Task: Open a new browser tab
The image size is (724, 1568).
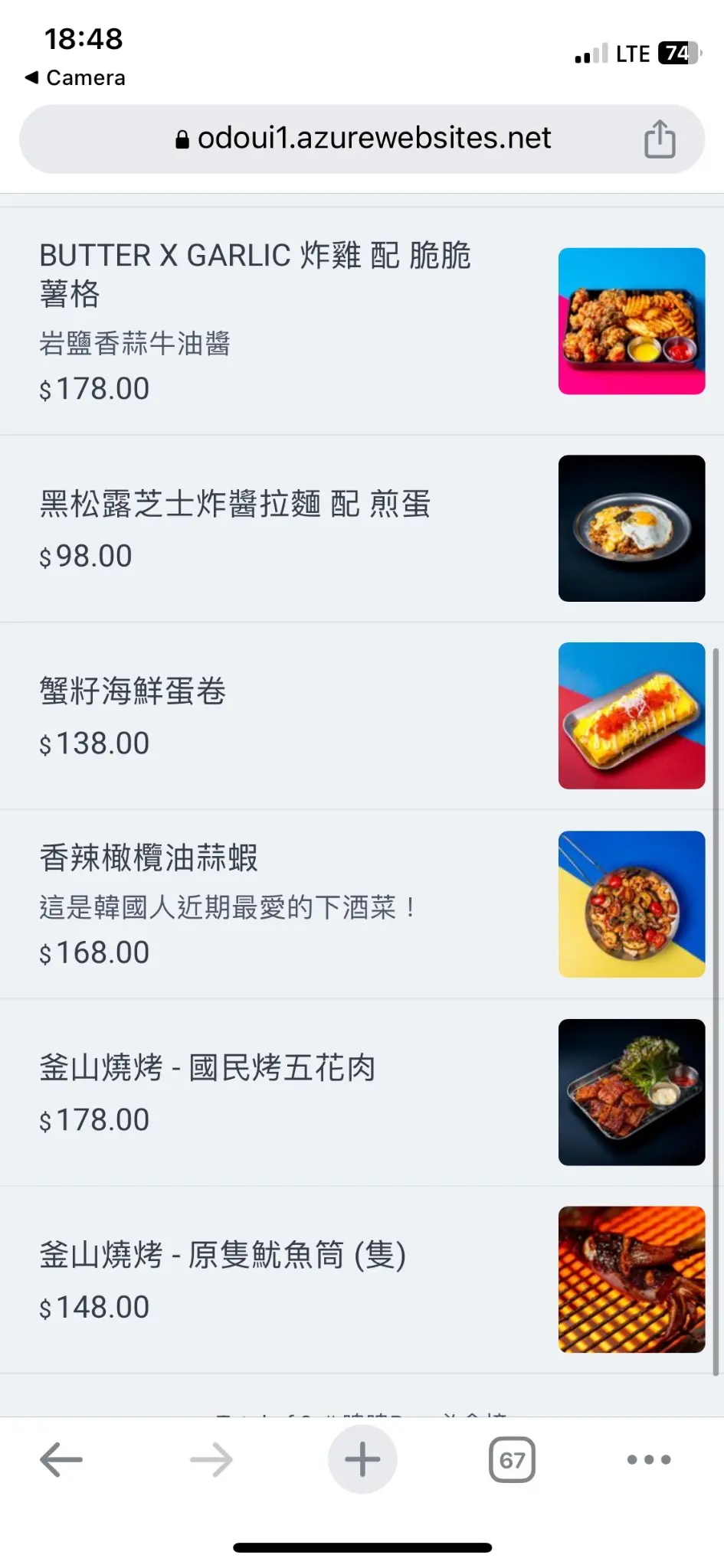Action: tap(362, 1459)
